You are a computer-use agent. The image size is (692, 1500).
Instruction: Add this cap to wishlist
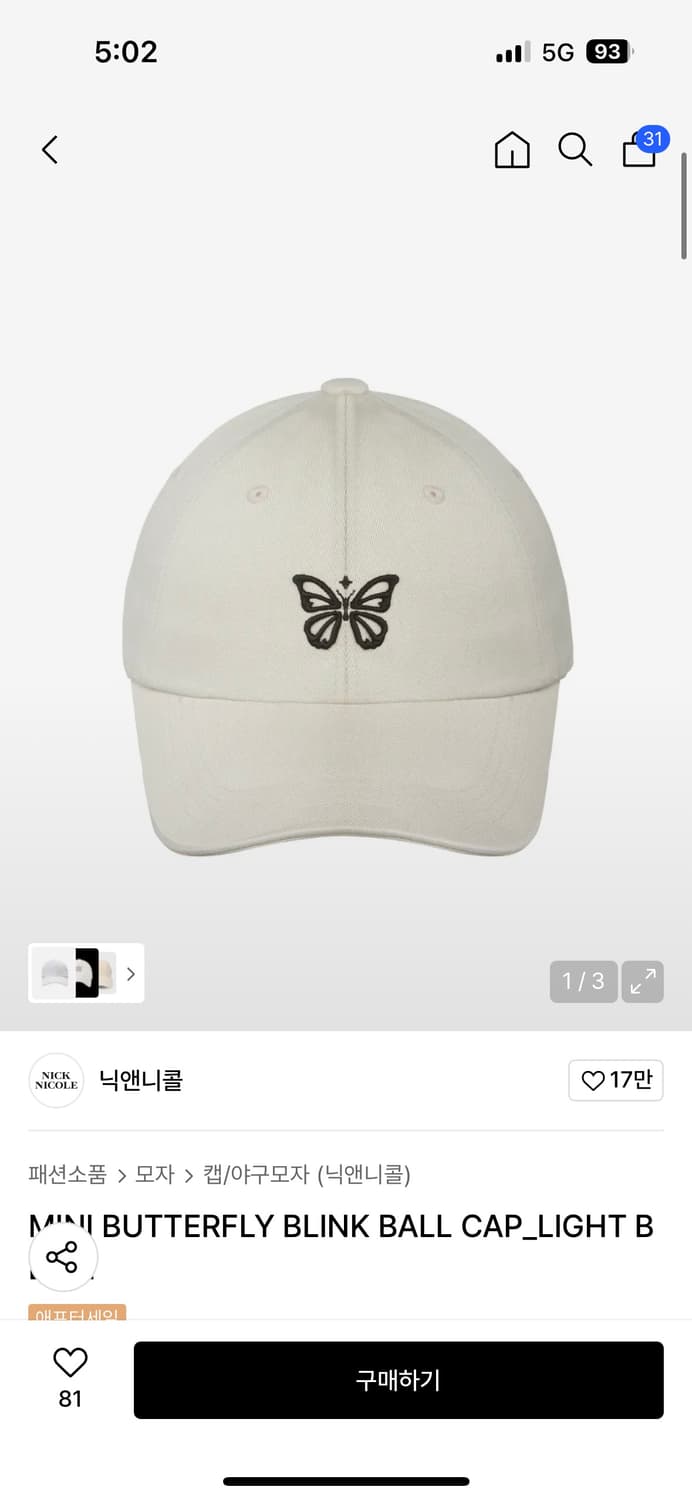[x=70, y=1363]
